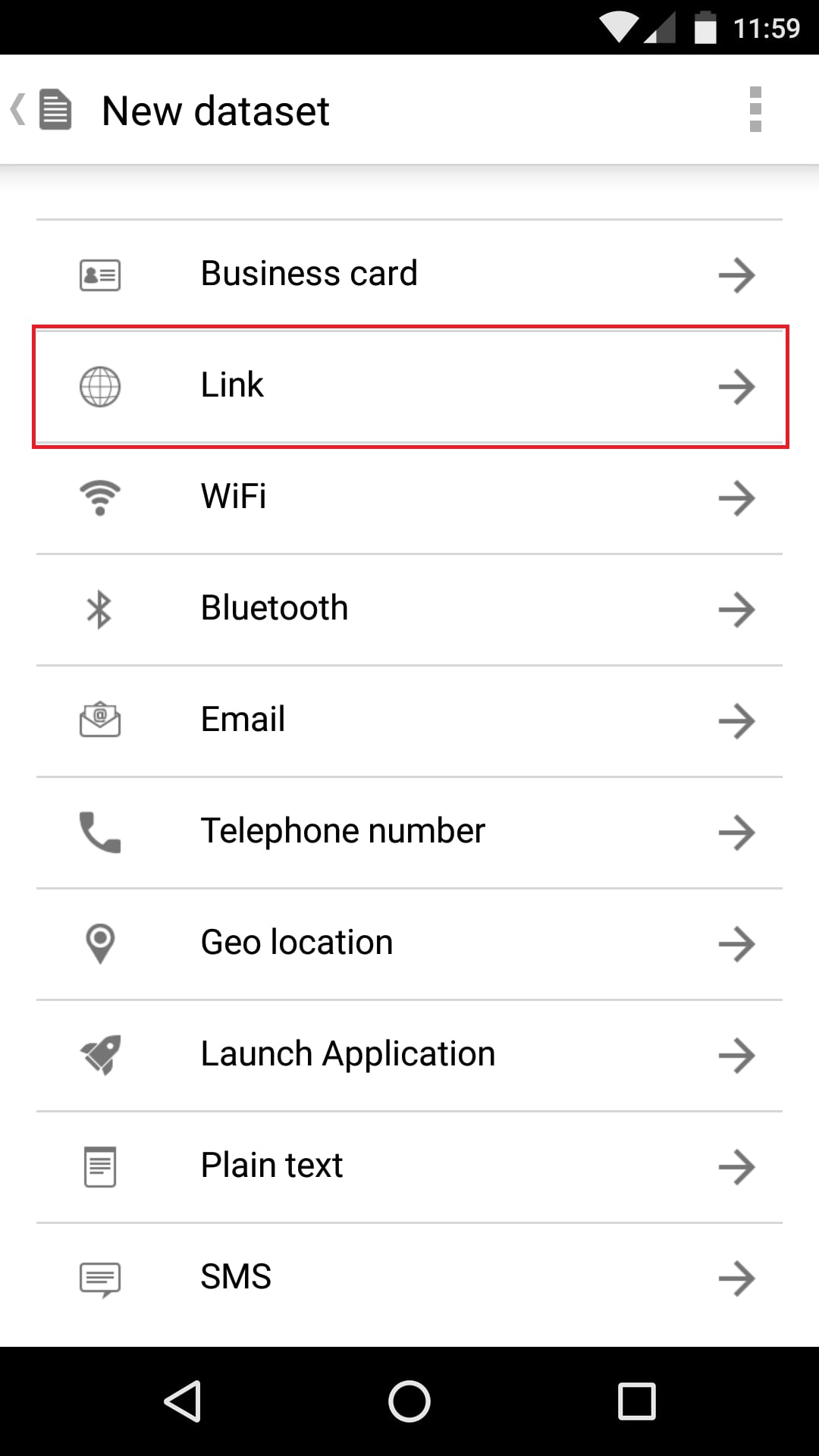
Task: Select the Plain text option
Action: tap(409, 1166)
